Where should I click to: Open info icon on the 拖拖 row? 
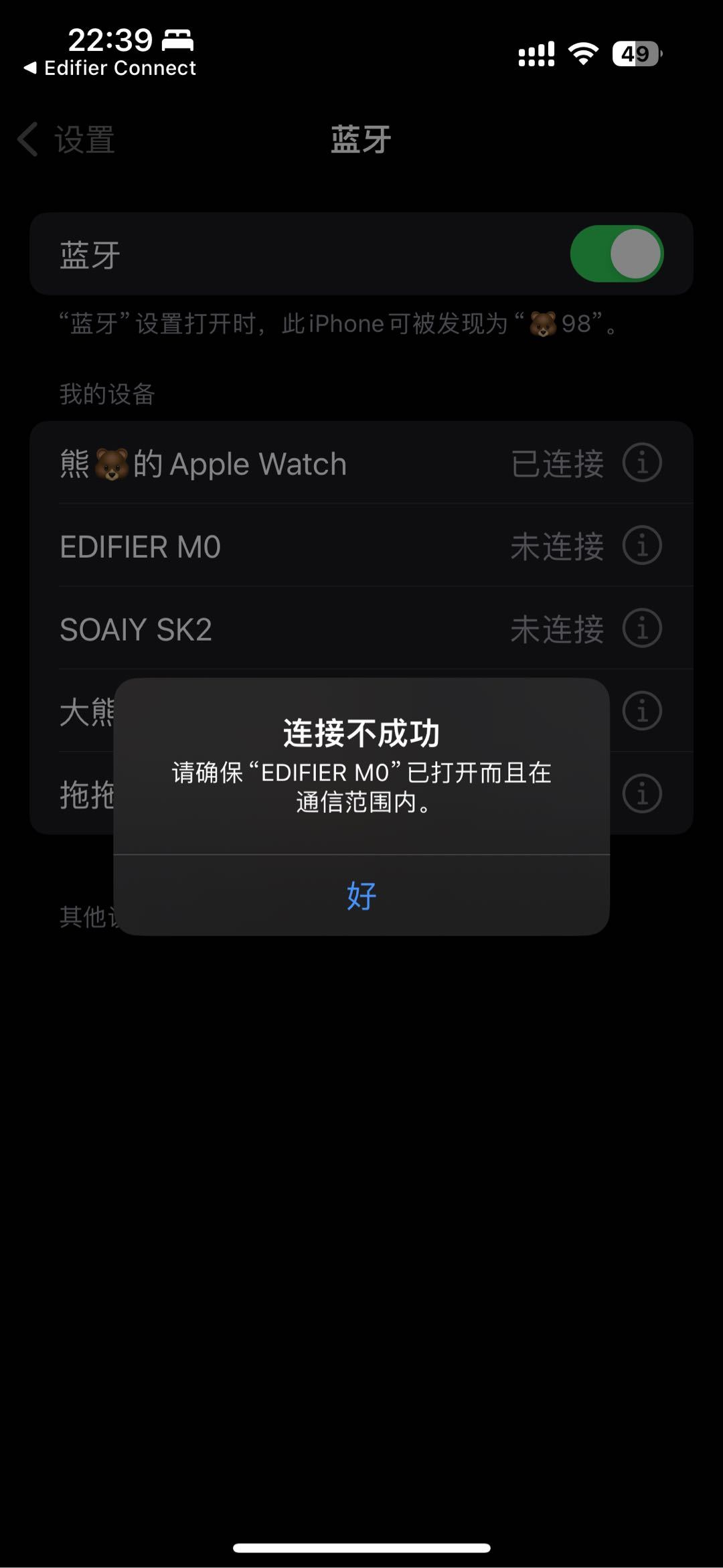(642, 794)
